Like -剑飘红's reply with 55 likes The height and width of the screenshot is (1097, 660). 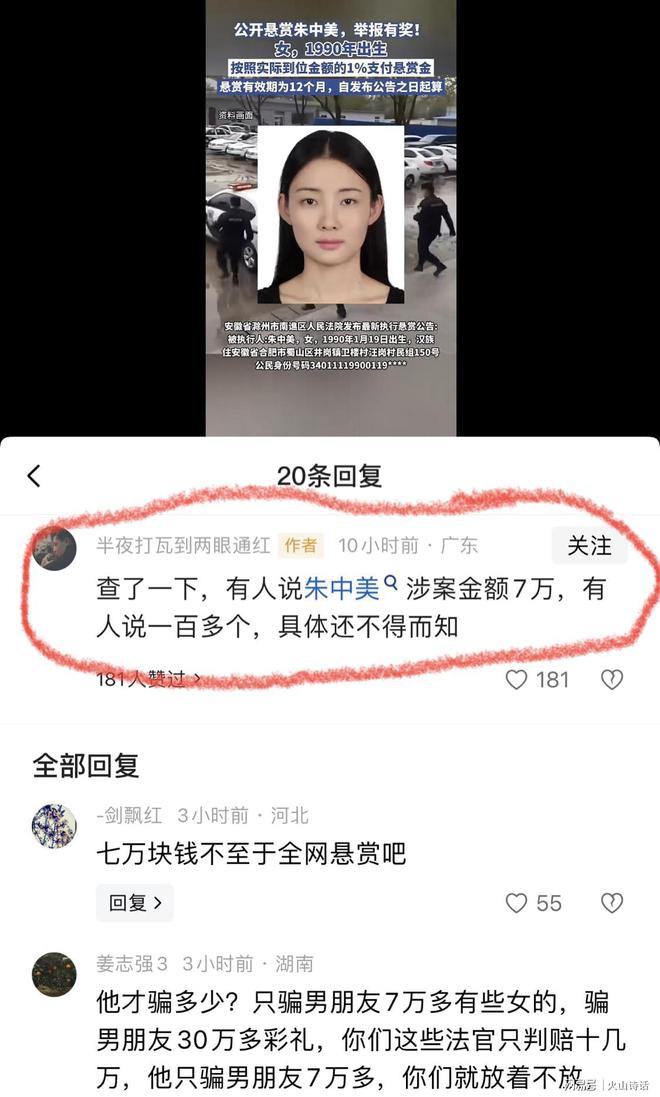517,903
